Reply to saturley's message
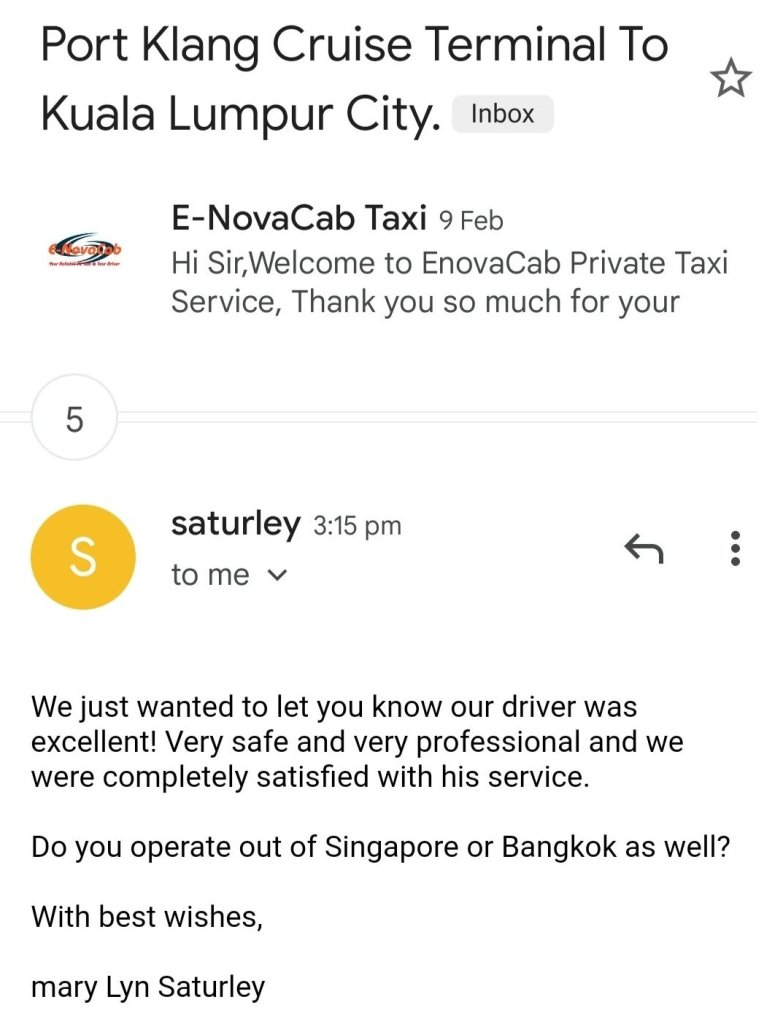783x1024 pixels. coord(643,547)
